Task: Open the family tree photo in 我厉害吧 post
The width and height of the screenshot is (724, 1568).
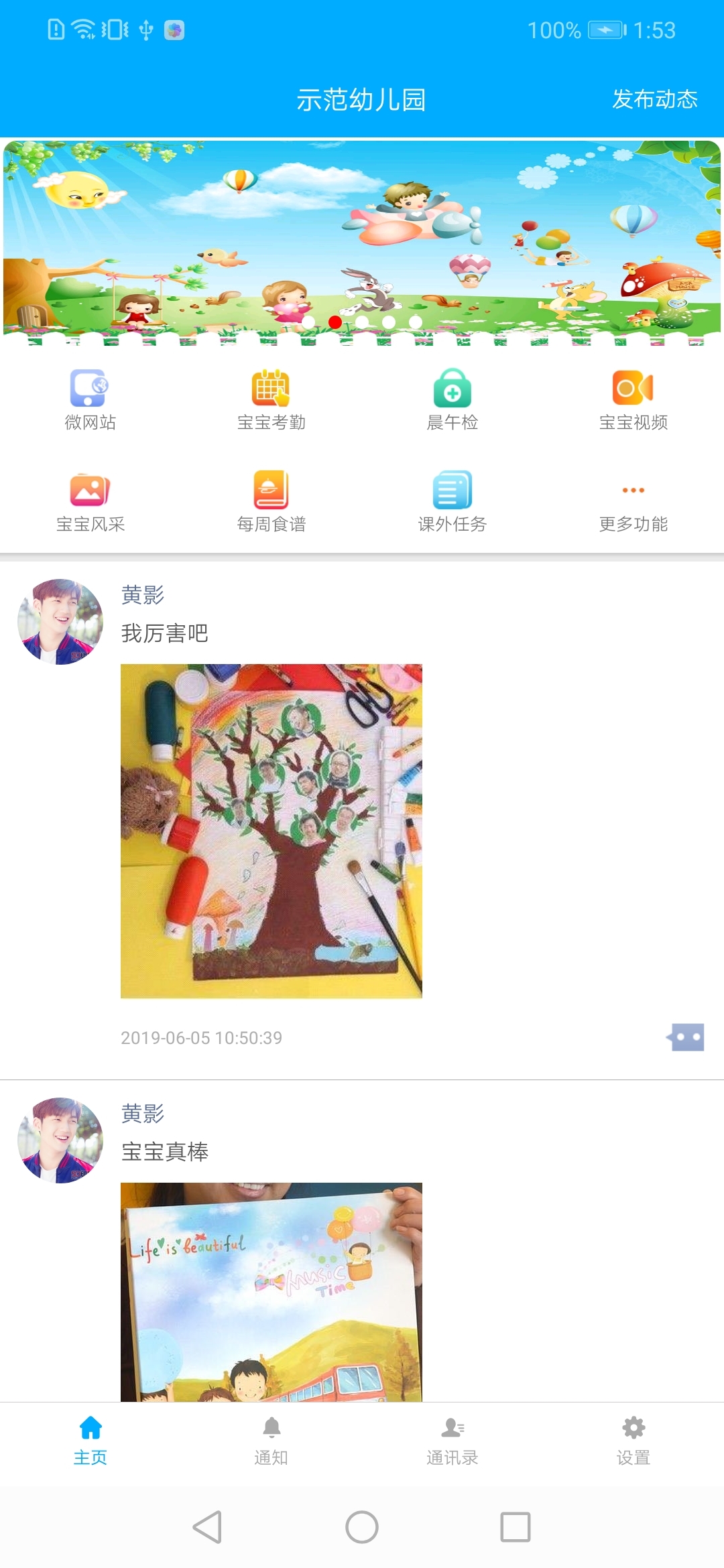Action: click(271, 831)
